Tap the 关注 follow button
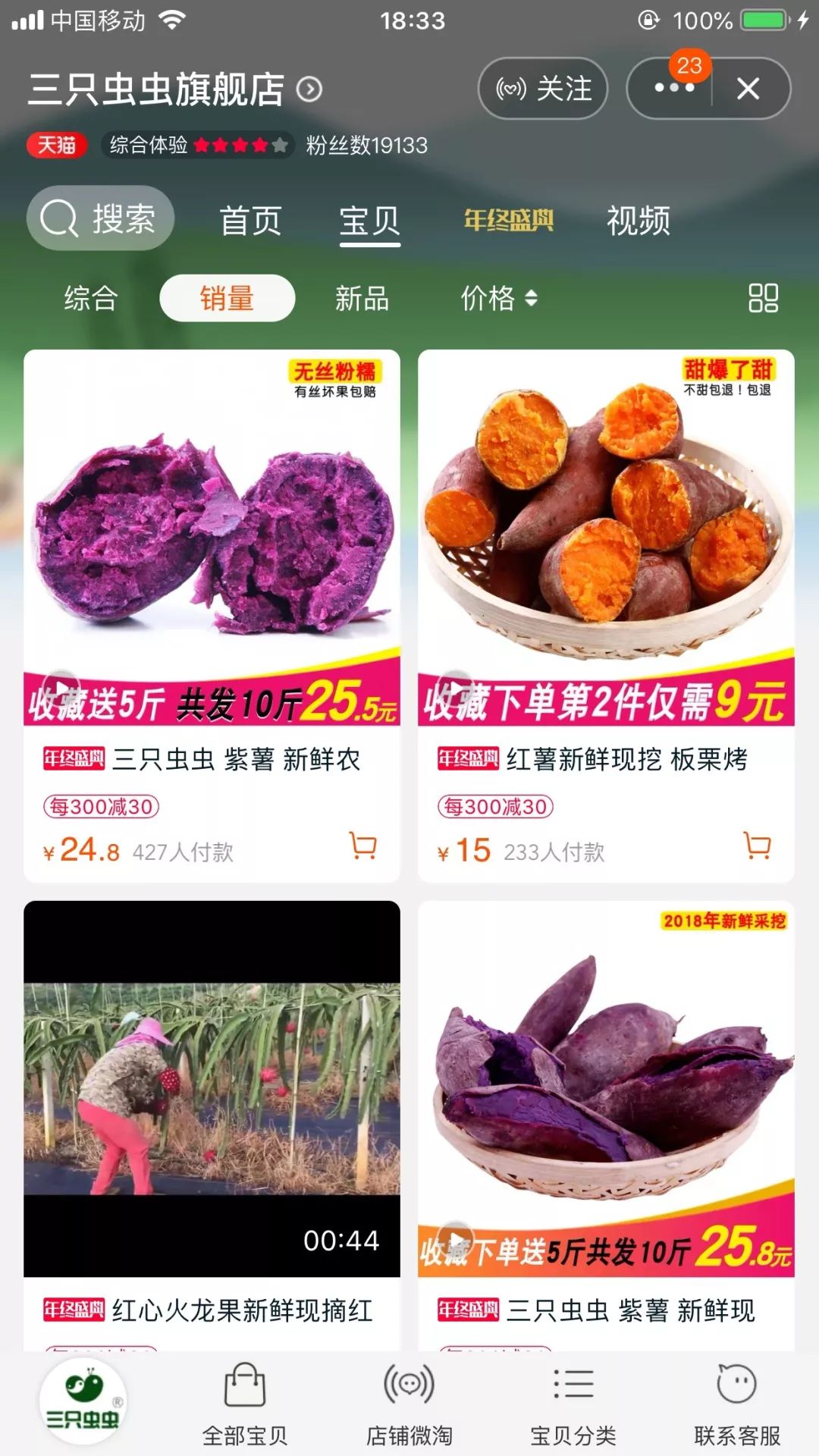This screenshot has width=819, height=1456. [x=541, y=89]
